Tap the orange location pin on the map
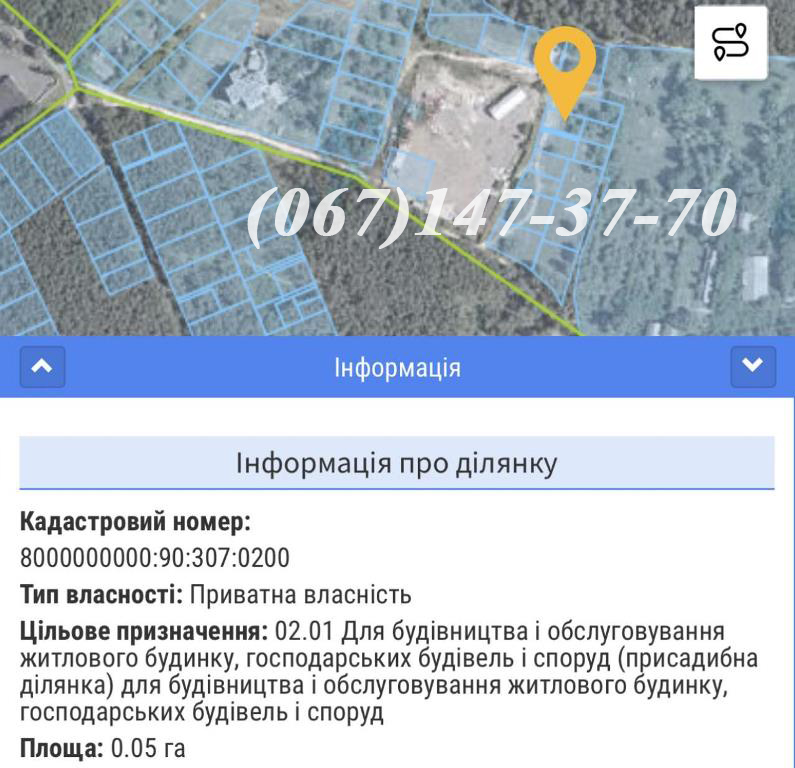Viewport: 795px width, 768px height. click(x=564, y=62)
